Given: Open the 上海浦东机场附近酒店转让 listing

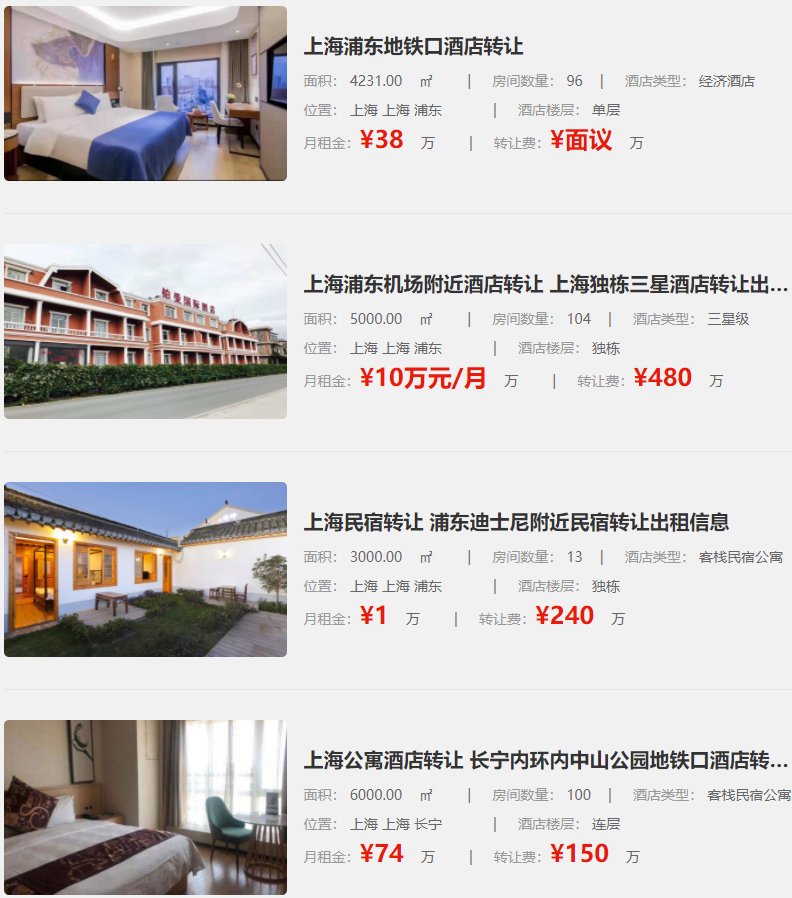Looking at the screenshot, I should pyautogui.click(x=545, y=285).
